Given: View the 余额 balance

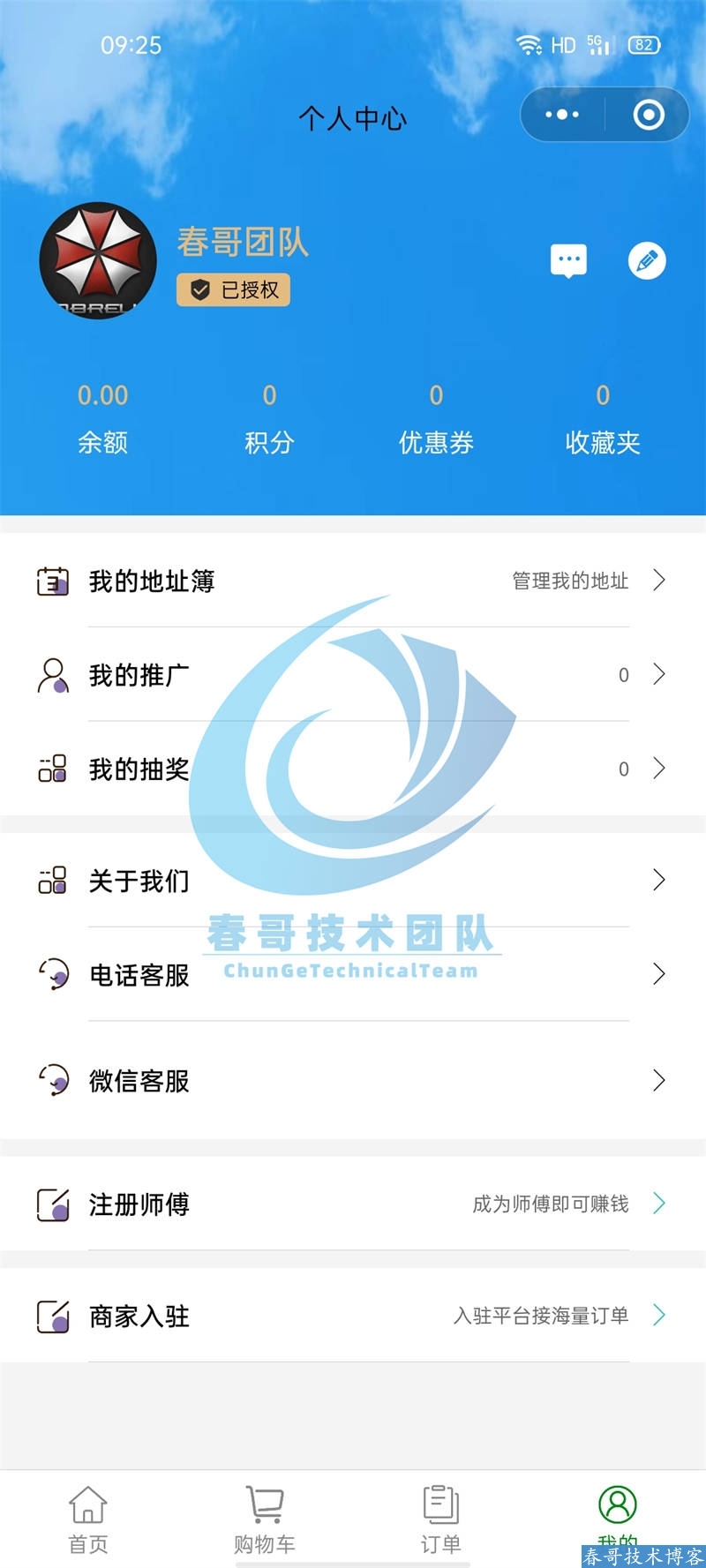Looking at the screenshot, I should [x=102, y=418].
